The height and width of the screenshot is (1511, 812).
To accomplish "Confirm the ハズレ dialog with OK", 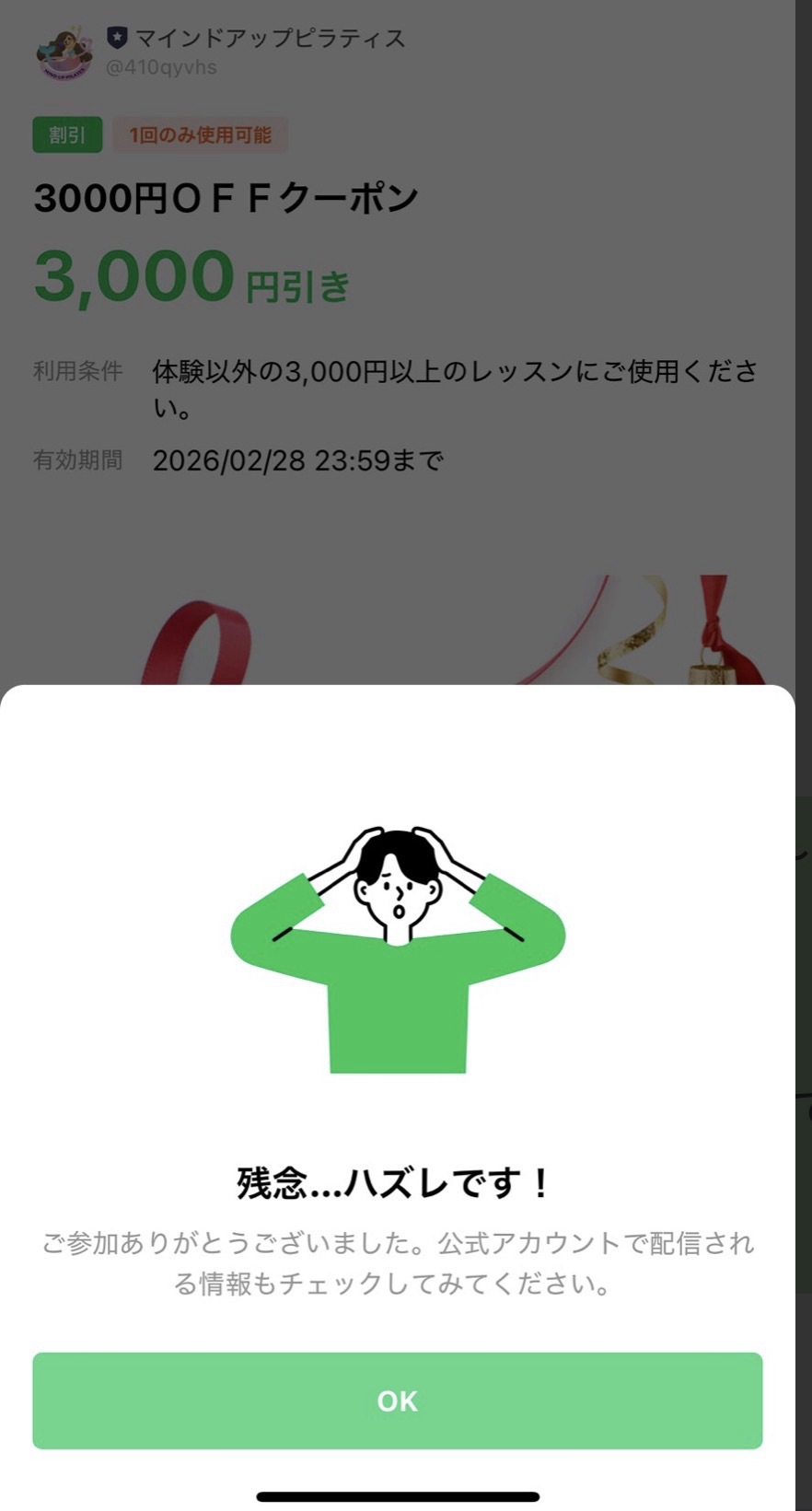I will pyautogui.click(x=397, y=1400).
